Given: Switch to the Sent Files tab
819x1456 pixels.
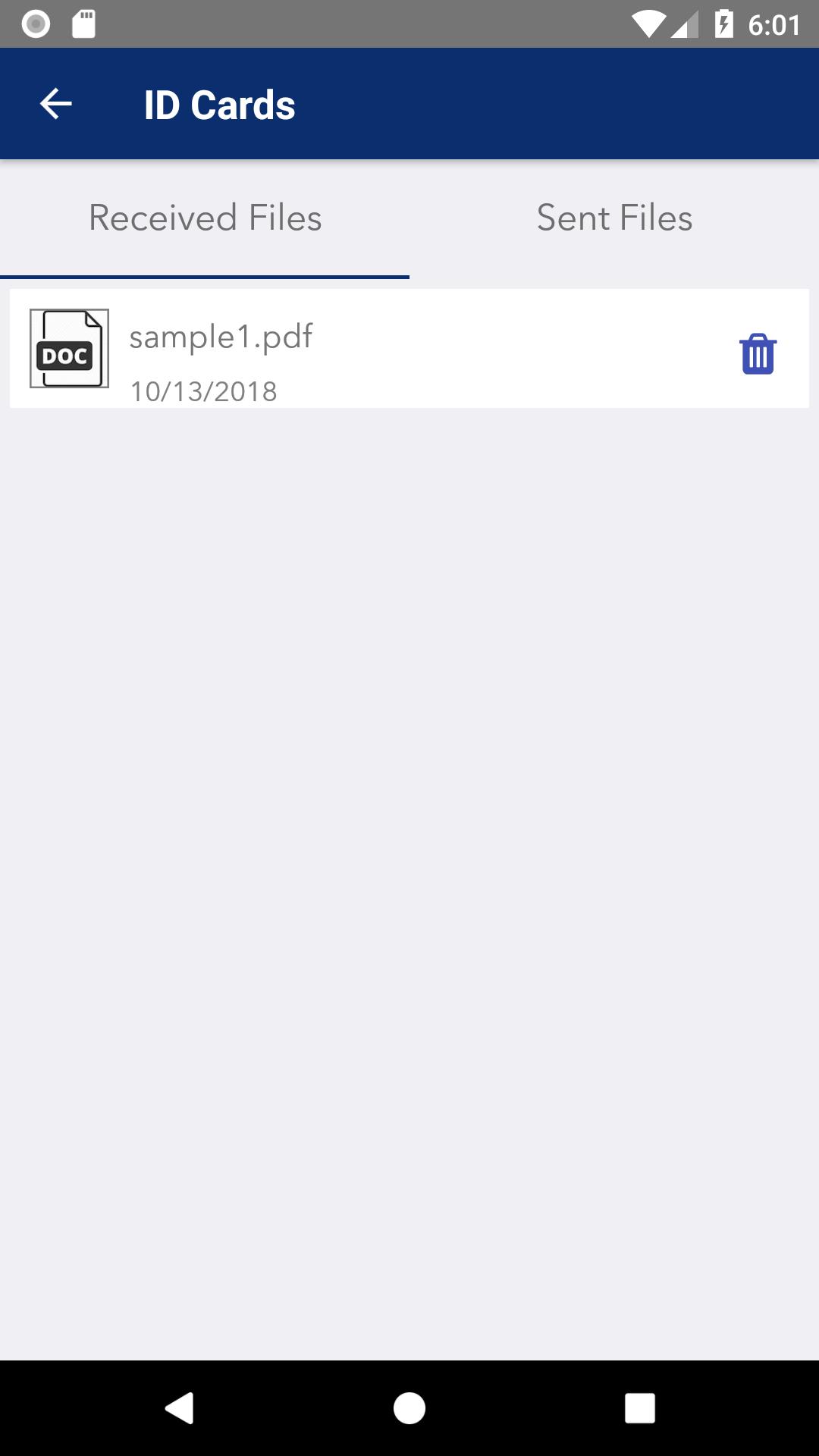Looking at the screenshot, I should tap(614, 218).
